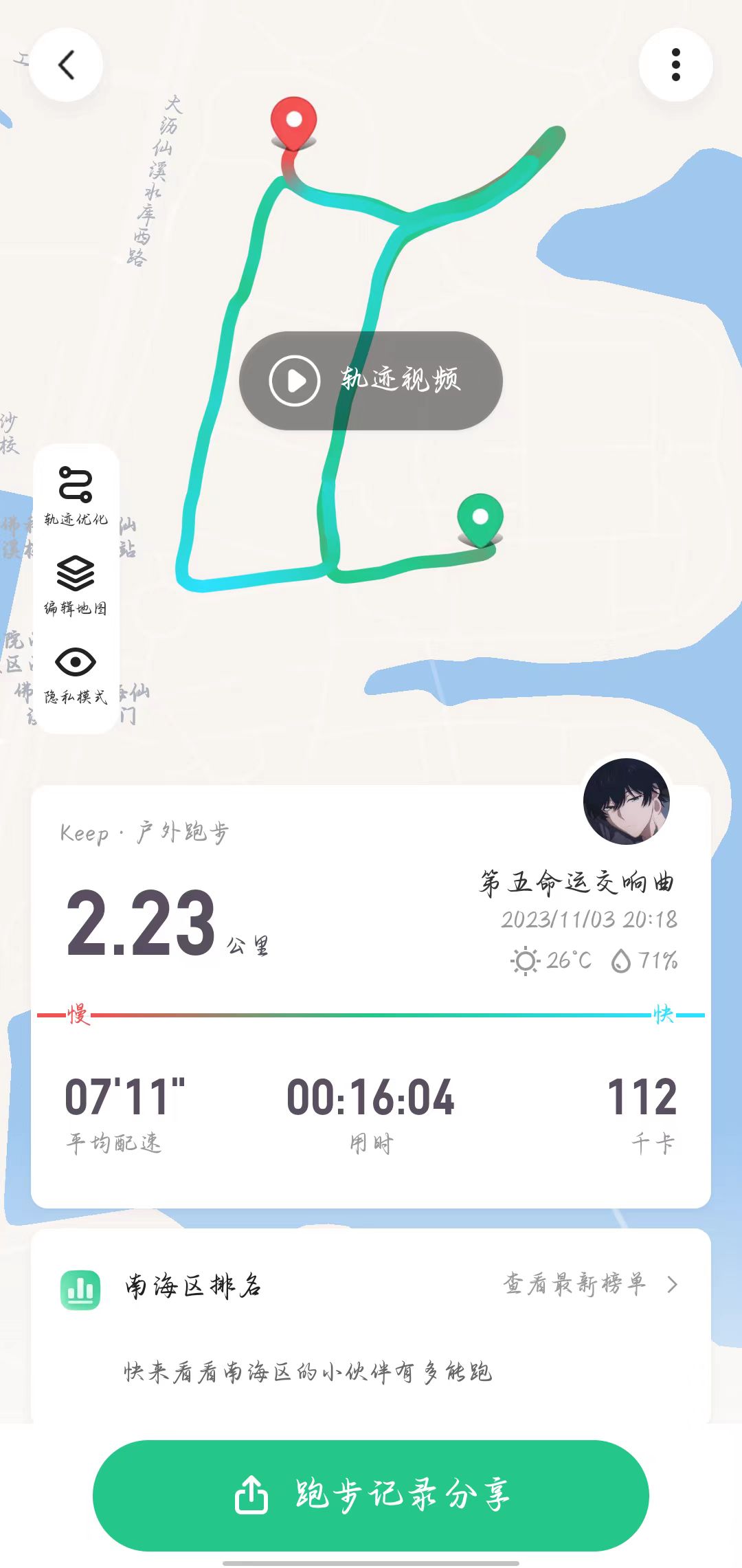This screenshot has height=1568, width=742.
Task: Open the 南海区排名 ranking card
Action: 371,1326
